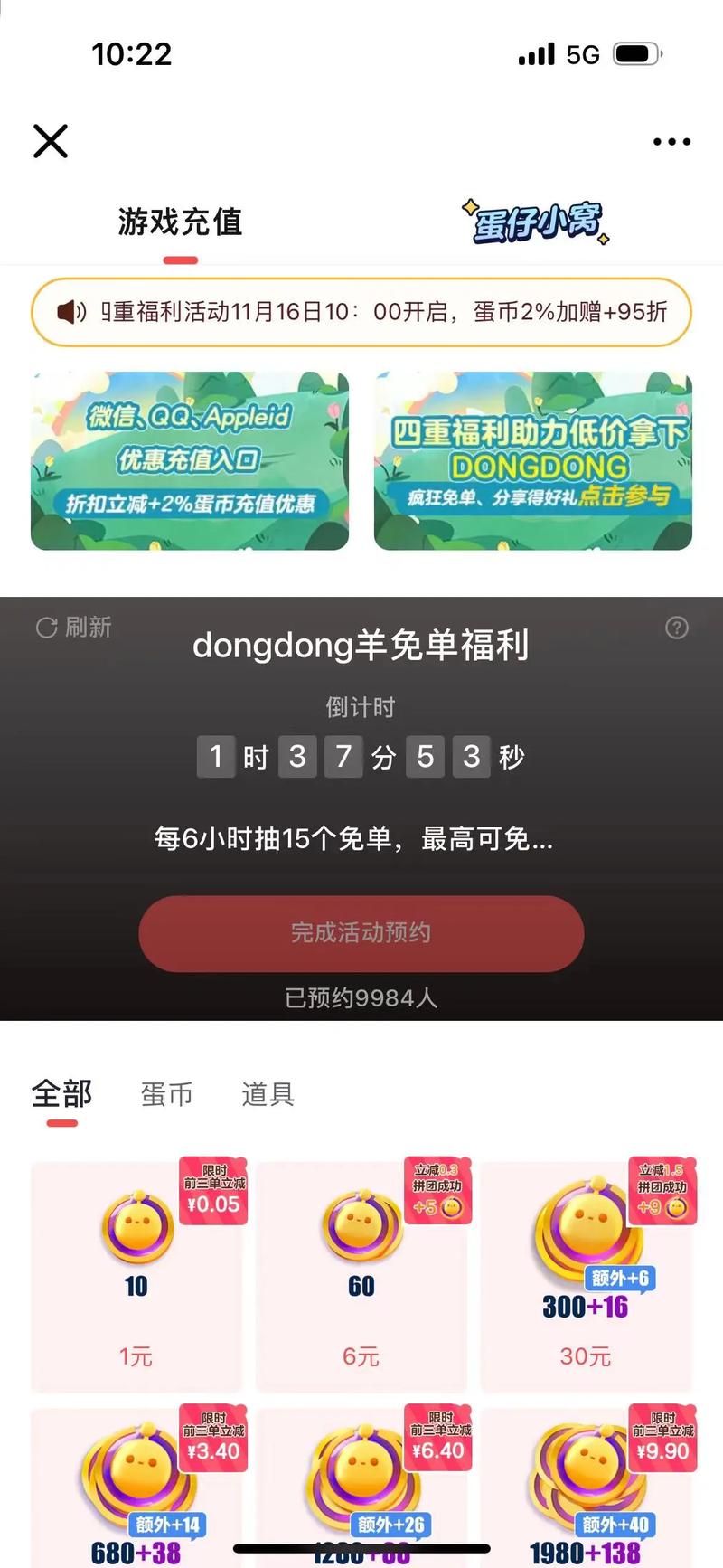
Task: Open the 微信、QQ、Appleid 优惠充值入口 banner
Action: point(190,461)
